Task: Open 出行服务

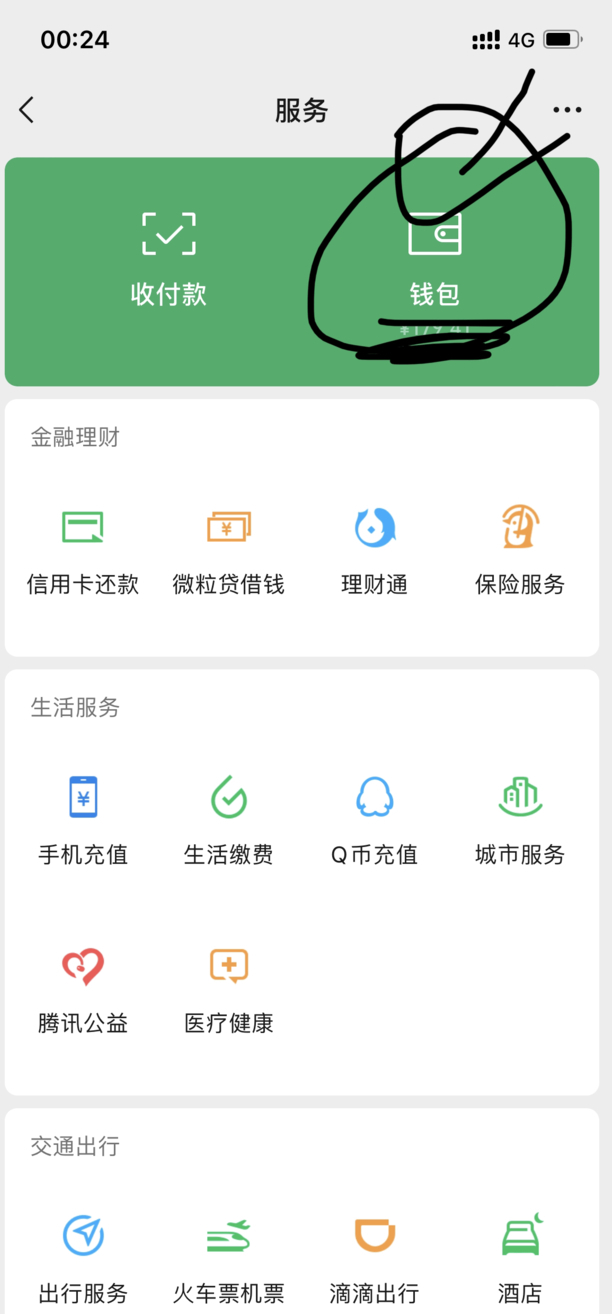Action: pyautogui.click(x=83, y=1258)
